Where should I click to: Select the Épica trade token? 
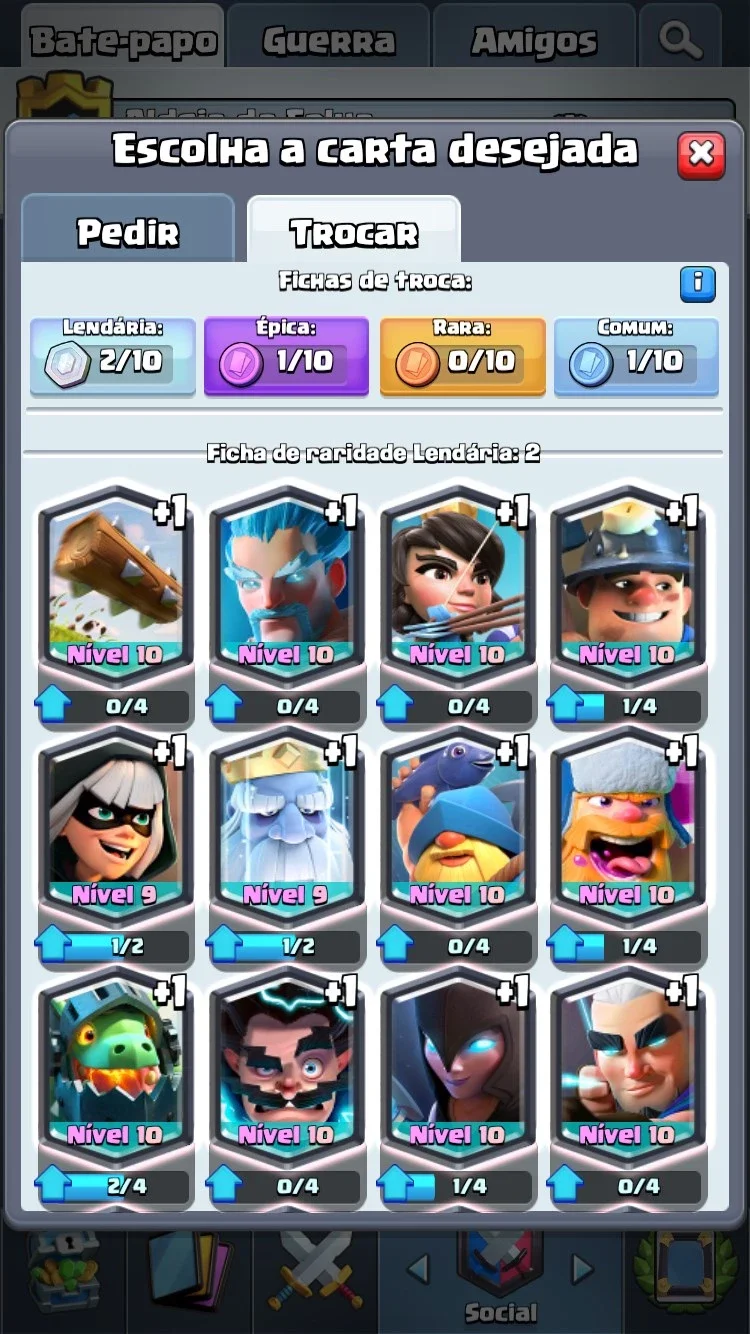pyautogui.click(x=287, y=357)
